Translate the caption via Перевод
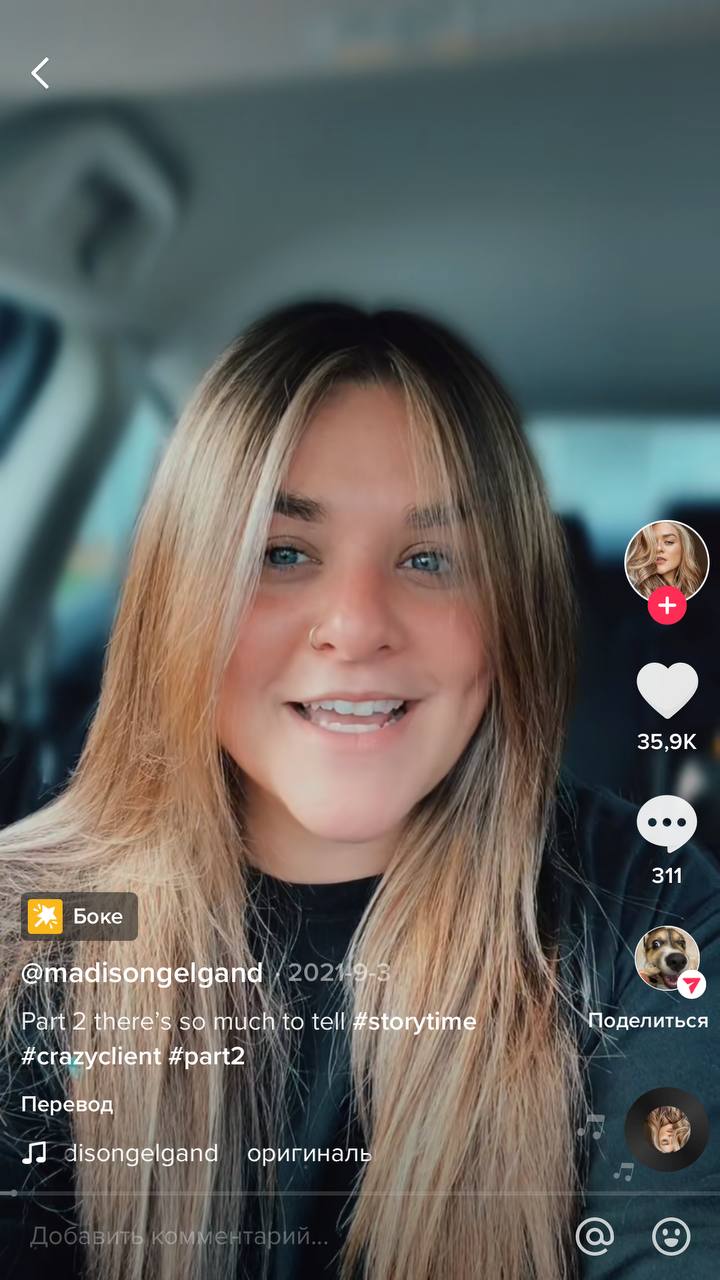The height and width of the screenshot is (1280, 720). pos(67,1105)
